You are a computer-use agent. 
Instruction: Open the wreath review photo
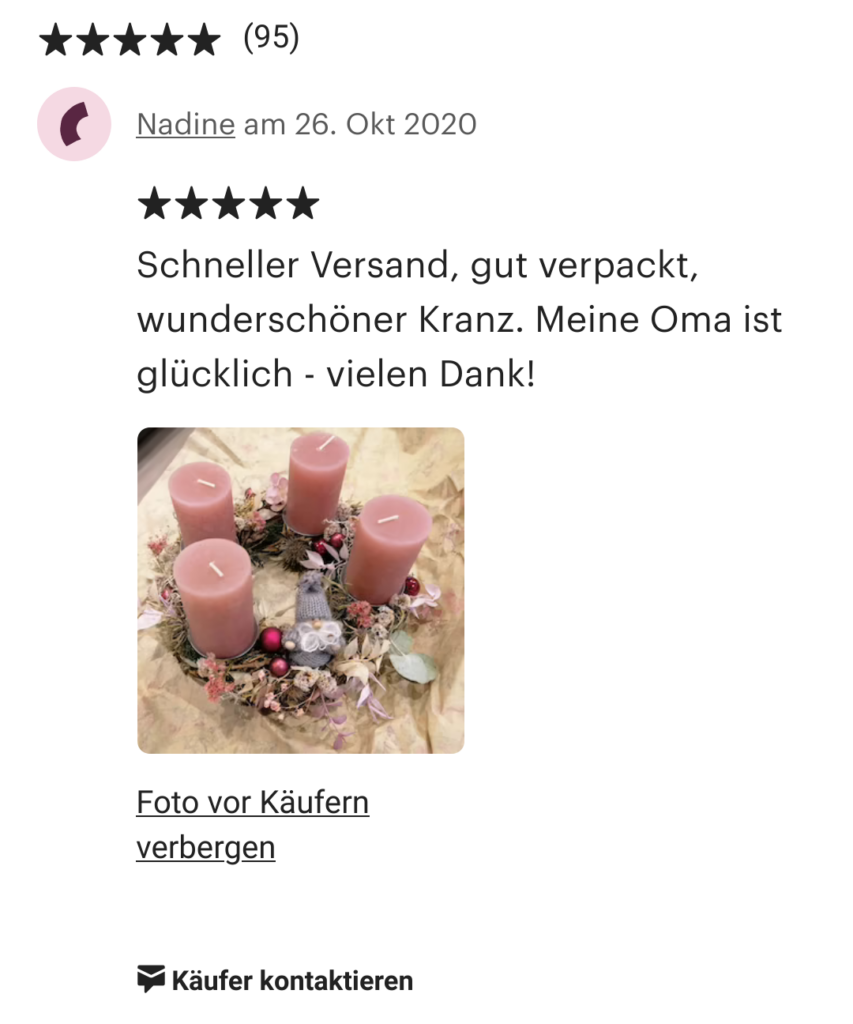[x=300, y=590]
